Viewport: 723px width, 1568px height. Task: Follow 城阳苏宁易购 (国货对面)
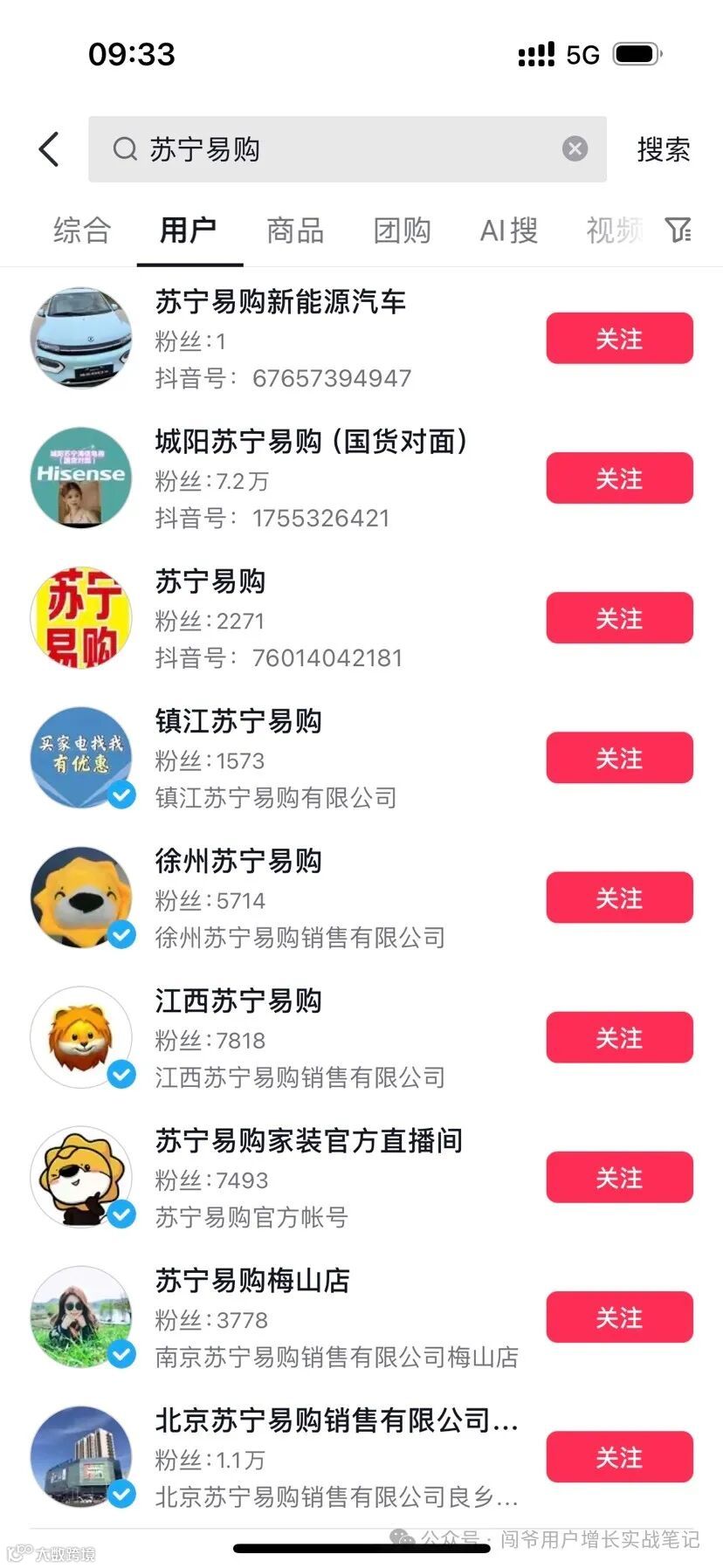619,478
